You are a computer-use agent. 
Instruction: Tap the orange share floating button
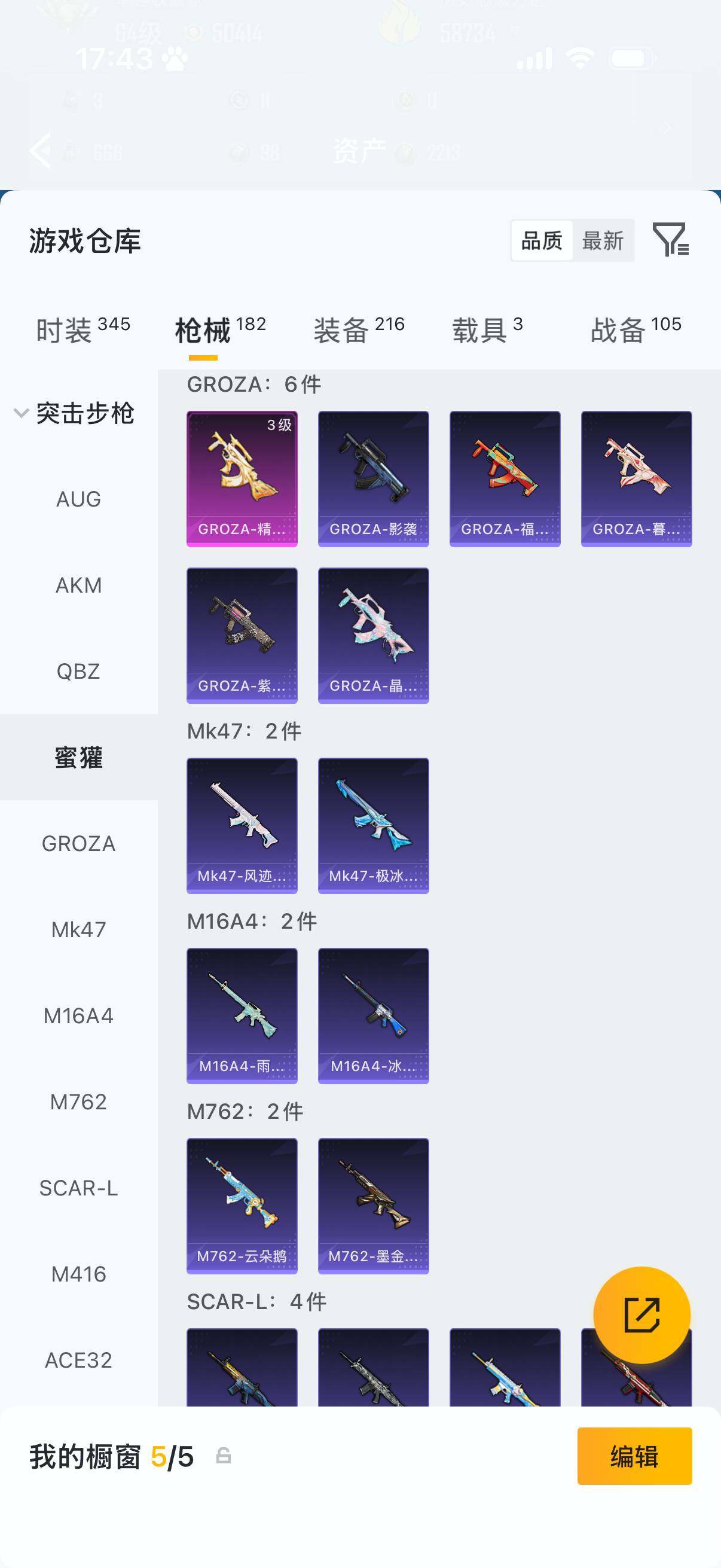coord(641,1315)
